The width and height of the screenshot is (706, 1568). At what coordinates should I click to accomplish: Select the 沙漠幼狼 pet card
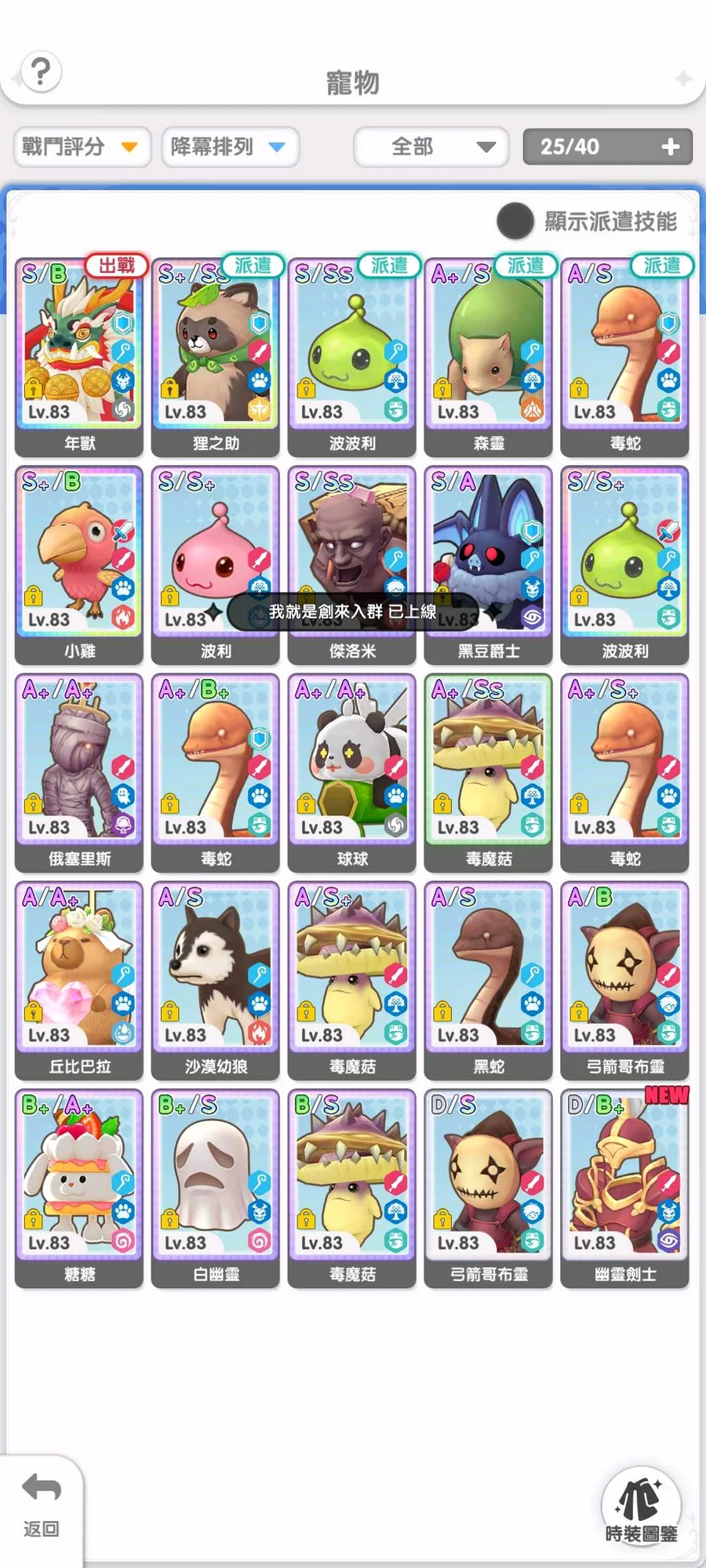216,980
